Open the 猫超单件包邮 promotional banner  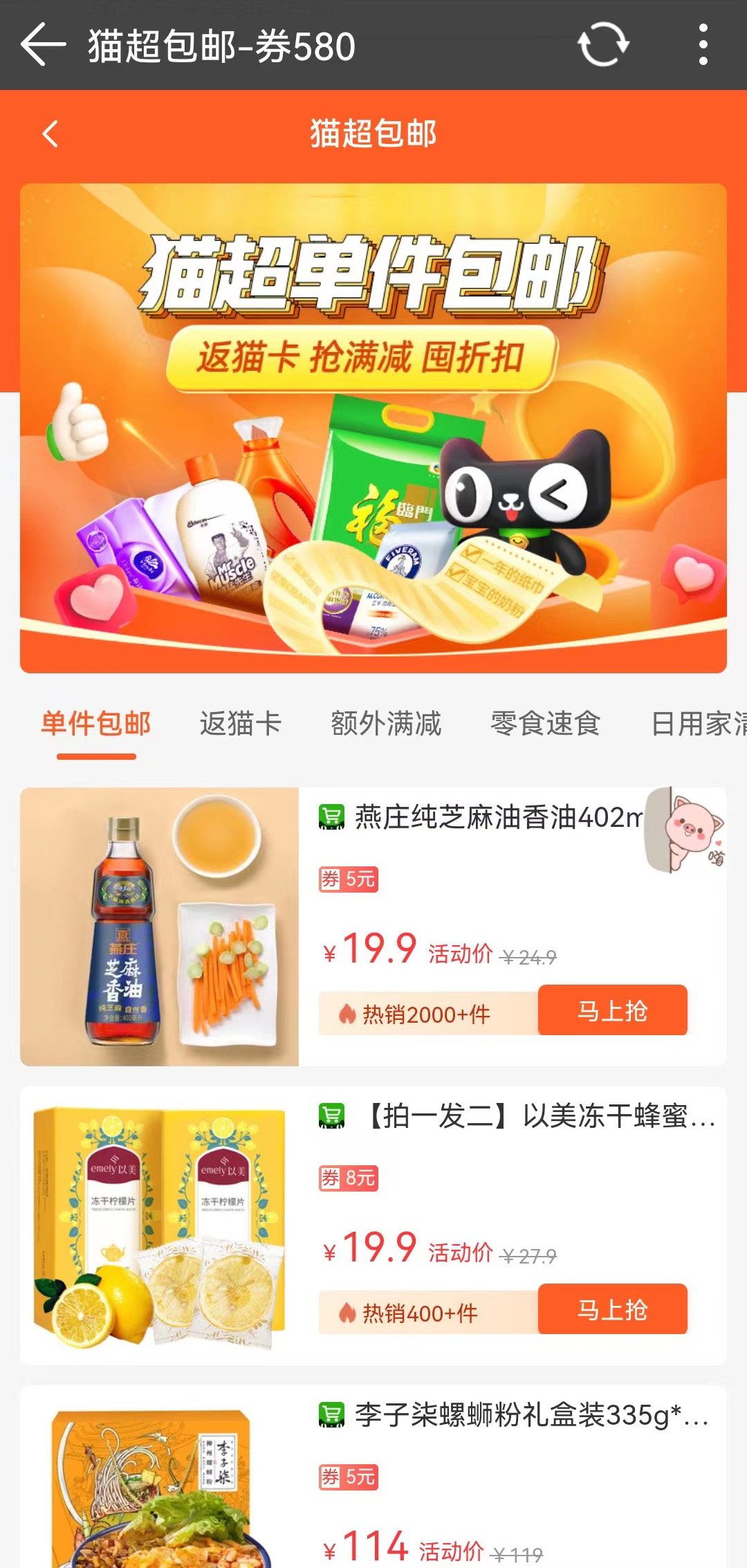point(373,428)
